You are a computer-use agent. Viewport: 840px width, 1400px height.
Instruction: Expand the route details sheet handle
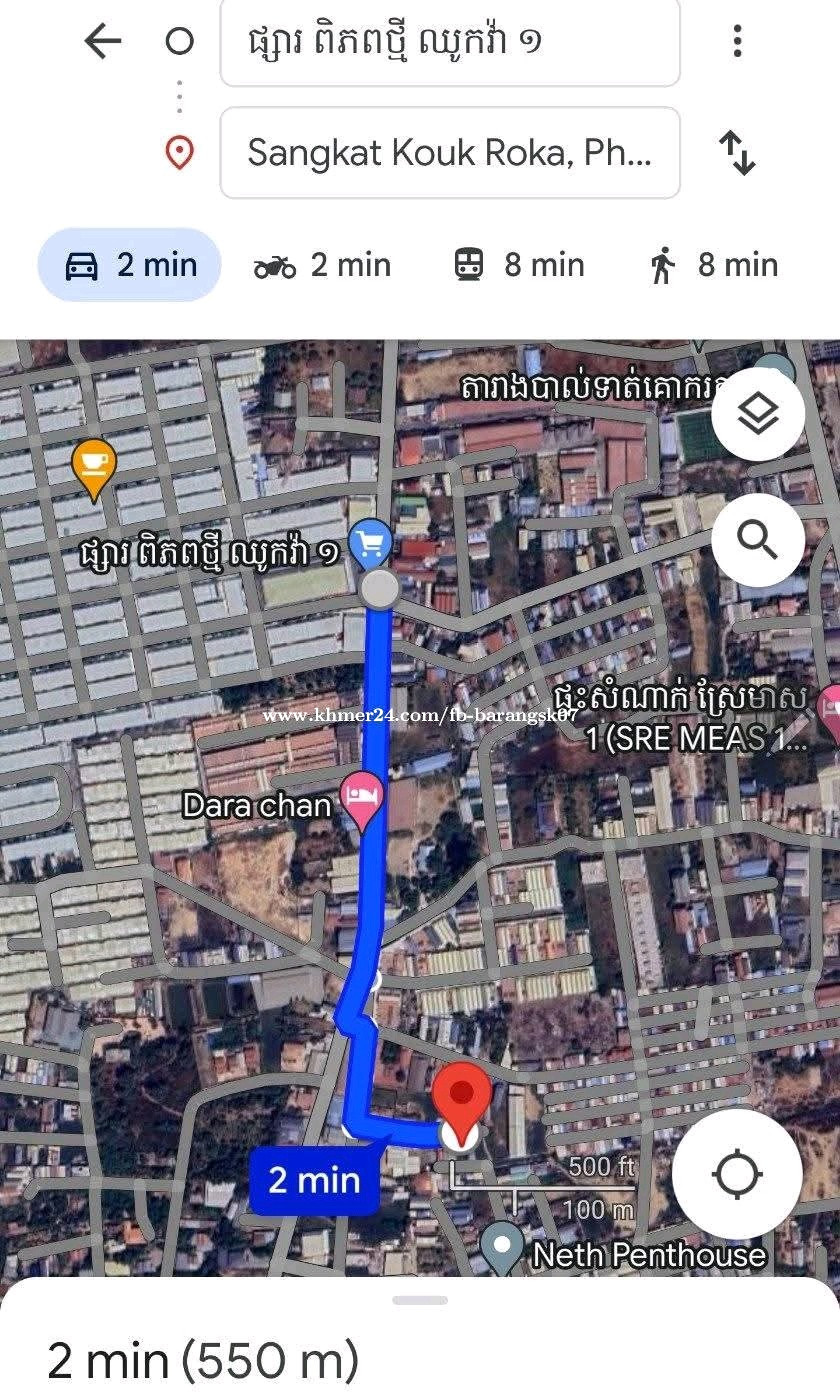[x=420, y=1300]
